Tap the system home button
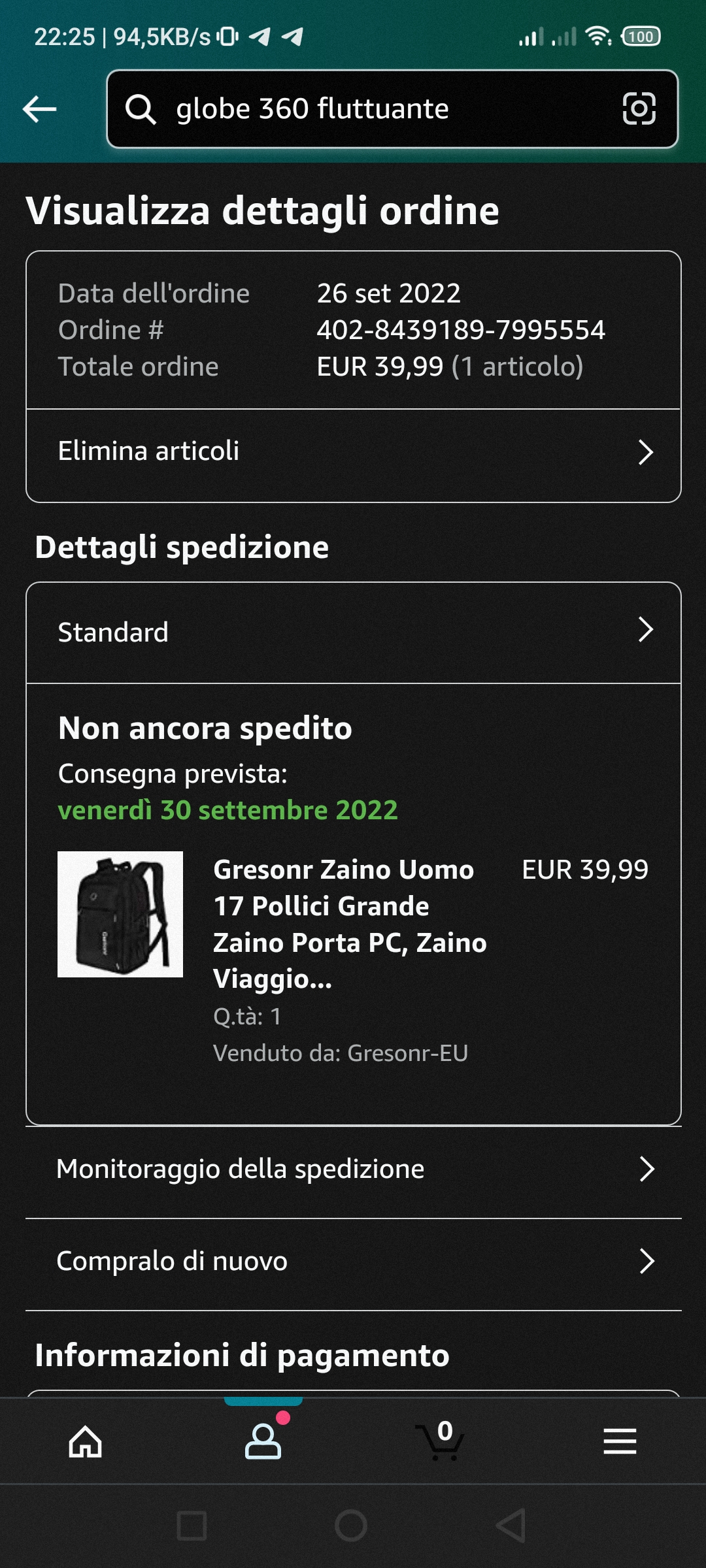Viewport: 706px width, 1568px height. (351, 1526)
